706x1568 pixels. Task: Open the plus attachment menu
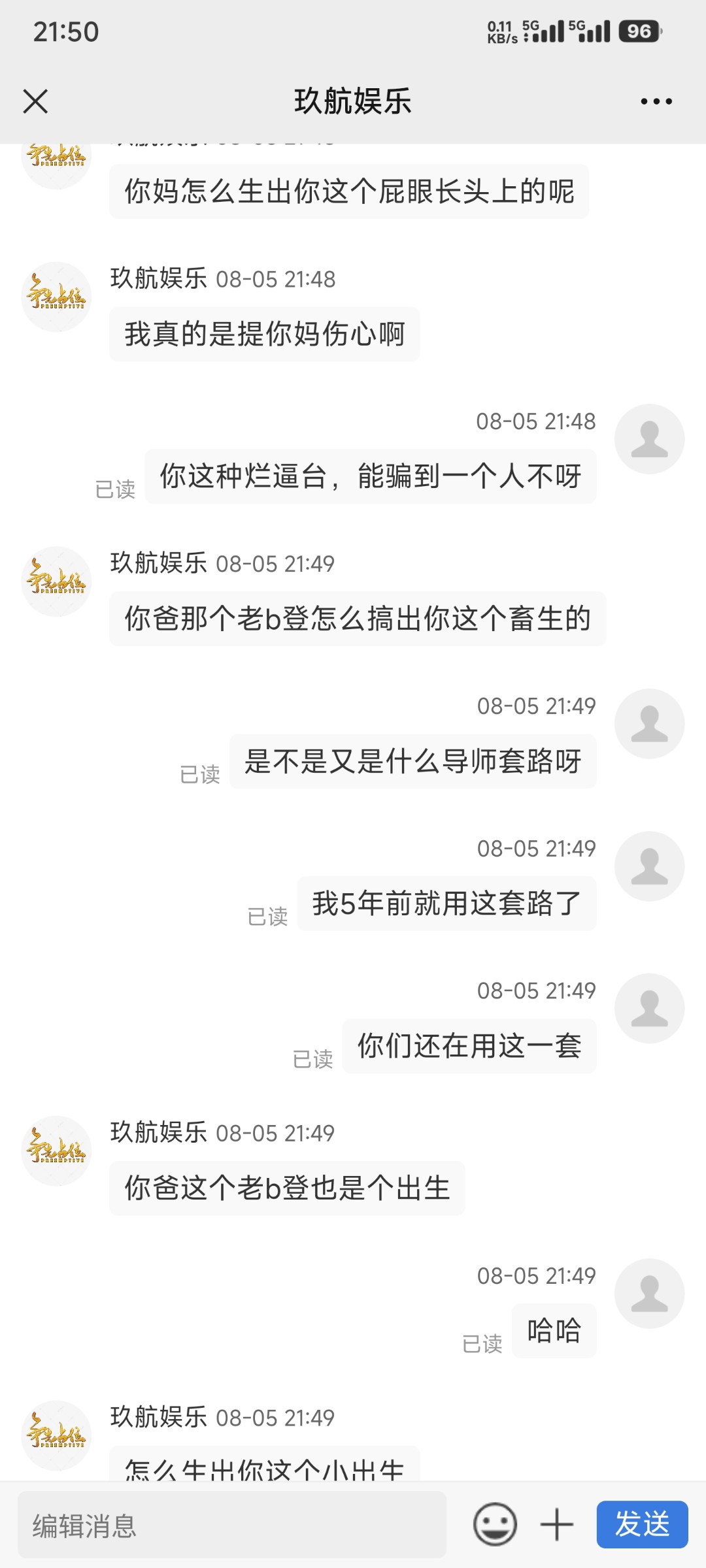pos(557,1524)
